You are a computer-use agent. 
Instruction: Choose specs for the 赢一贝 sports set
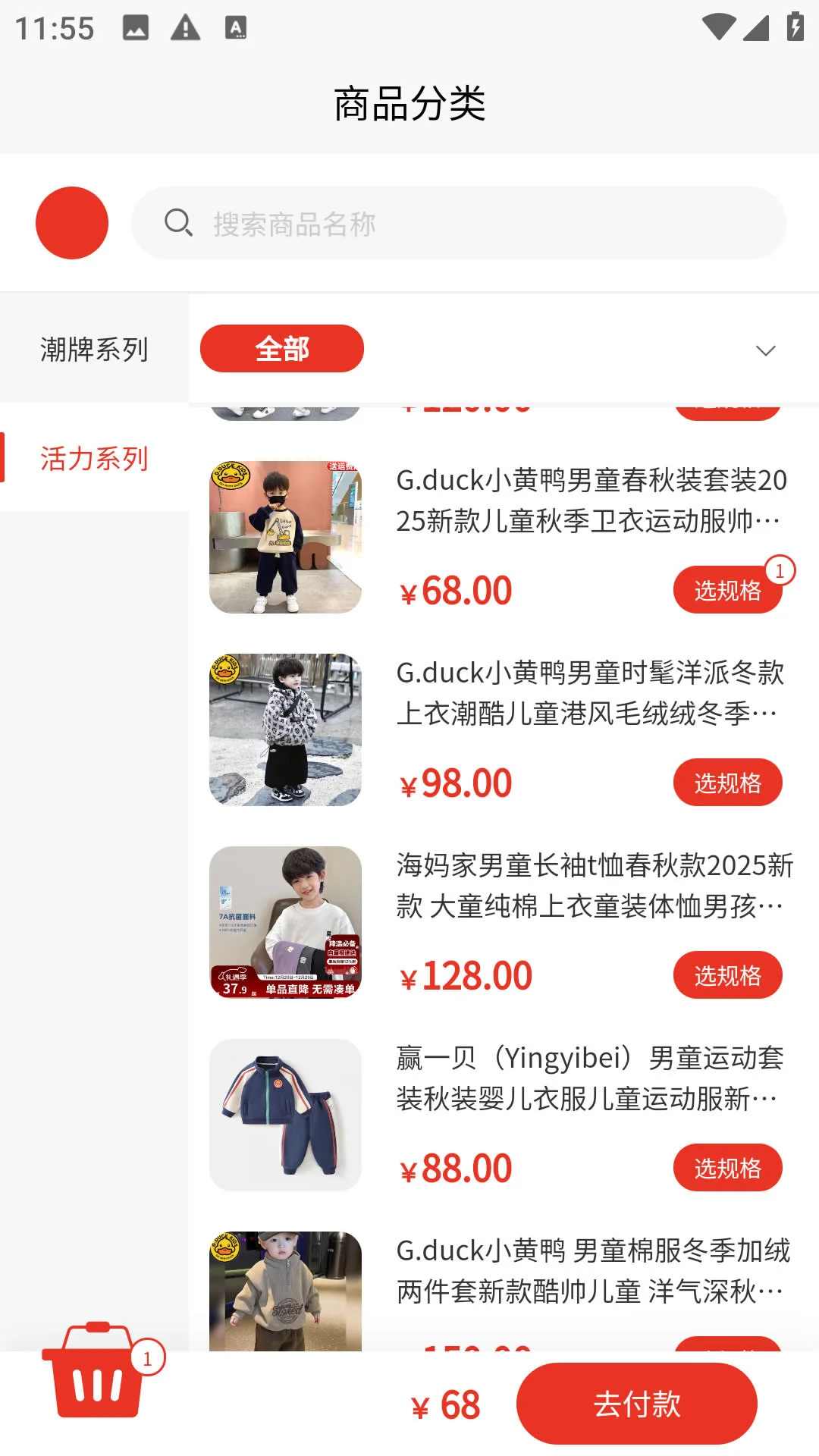727,1168
